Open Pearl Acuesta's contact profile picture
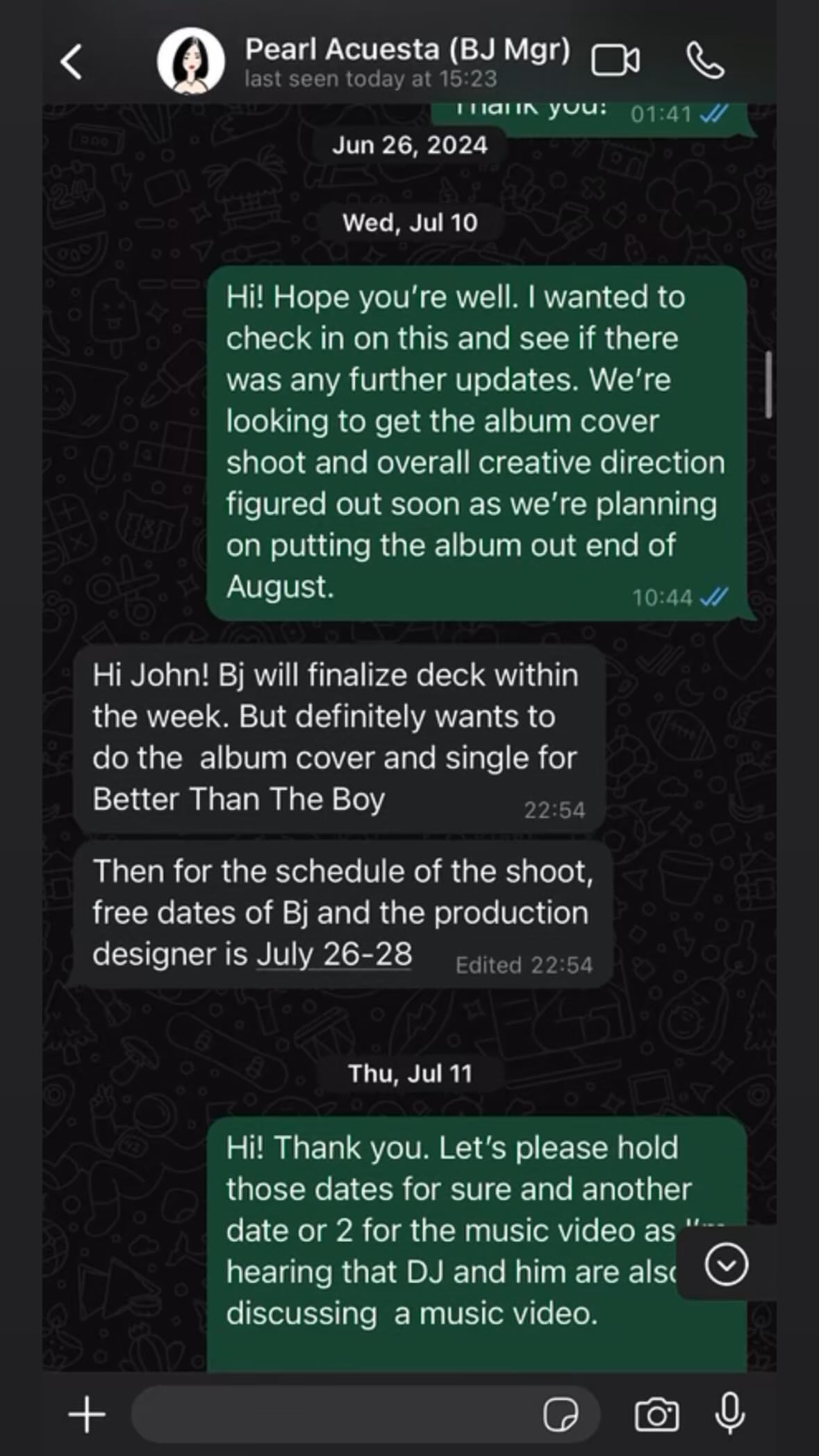Viewport: 819px width, 1456px height. (x=191, y=61)
